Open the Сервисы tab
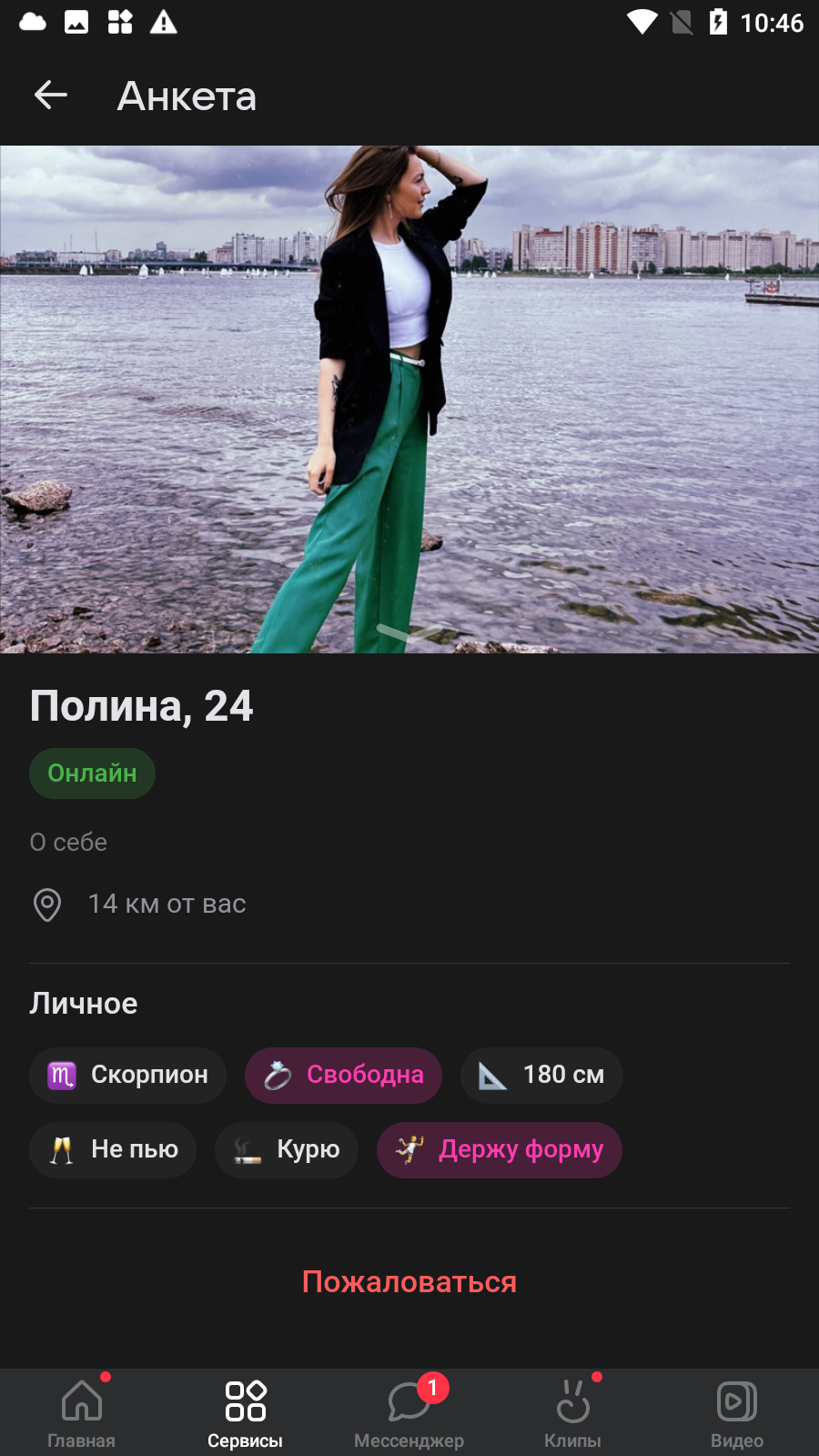The width and height of the screenshot is (819, 1456). point(246,1412)
